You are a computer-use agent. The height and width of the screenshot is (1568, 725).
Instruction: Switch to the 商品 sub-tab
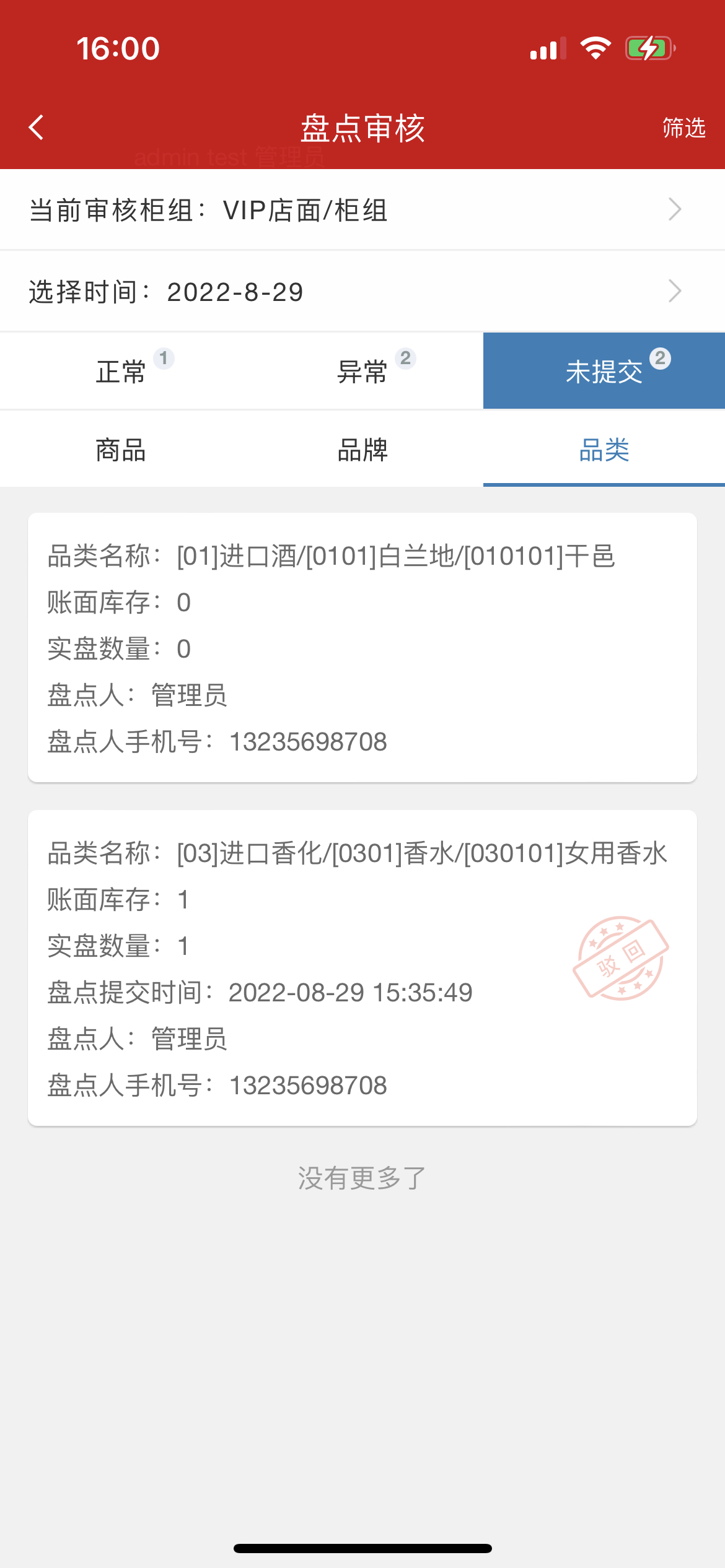tap(121, 450)
